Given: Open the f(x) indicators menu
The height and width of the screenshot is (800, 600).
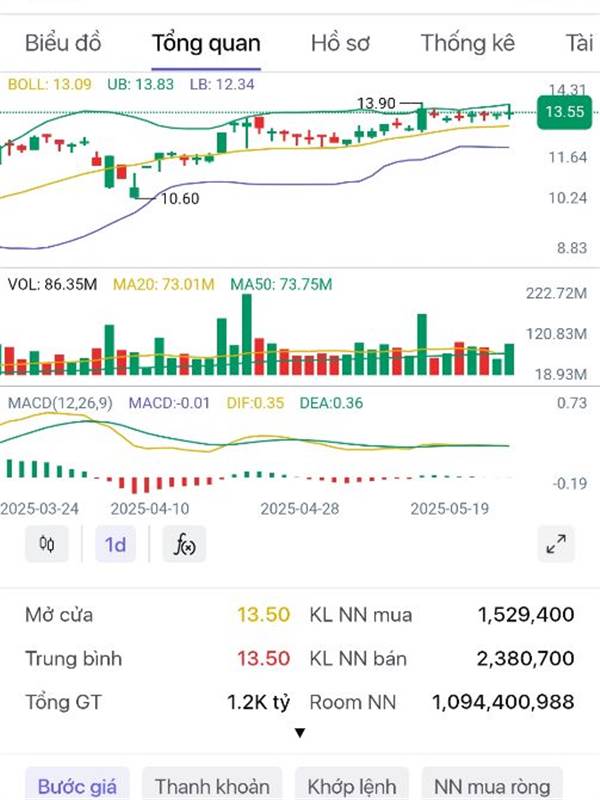Looking at the screenshot, I should point(183,544).
